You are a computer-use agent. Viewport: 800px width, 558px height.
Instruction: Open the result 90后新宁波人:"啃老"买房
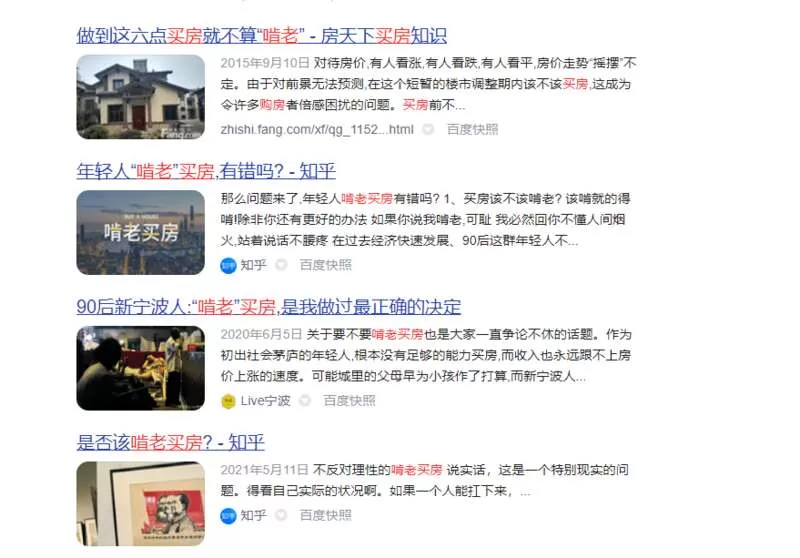click(x=269, y=307)
